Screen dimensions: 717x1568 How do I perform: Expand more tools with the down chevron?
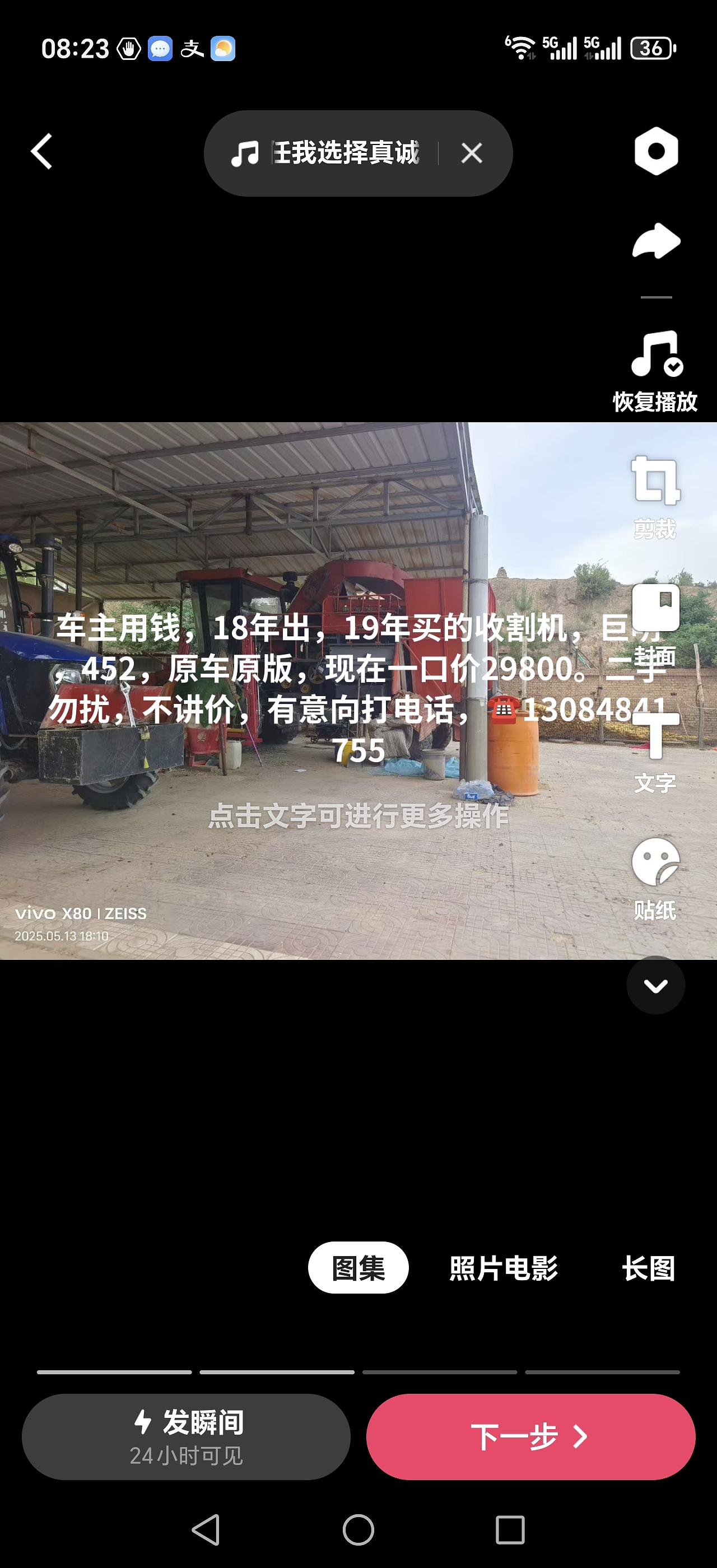tap(655, 986)
